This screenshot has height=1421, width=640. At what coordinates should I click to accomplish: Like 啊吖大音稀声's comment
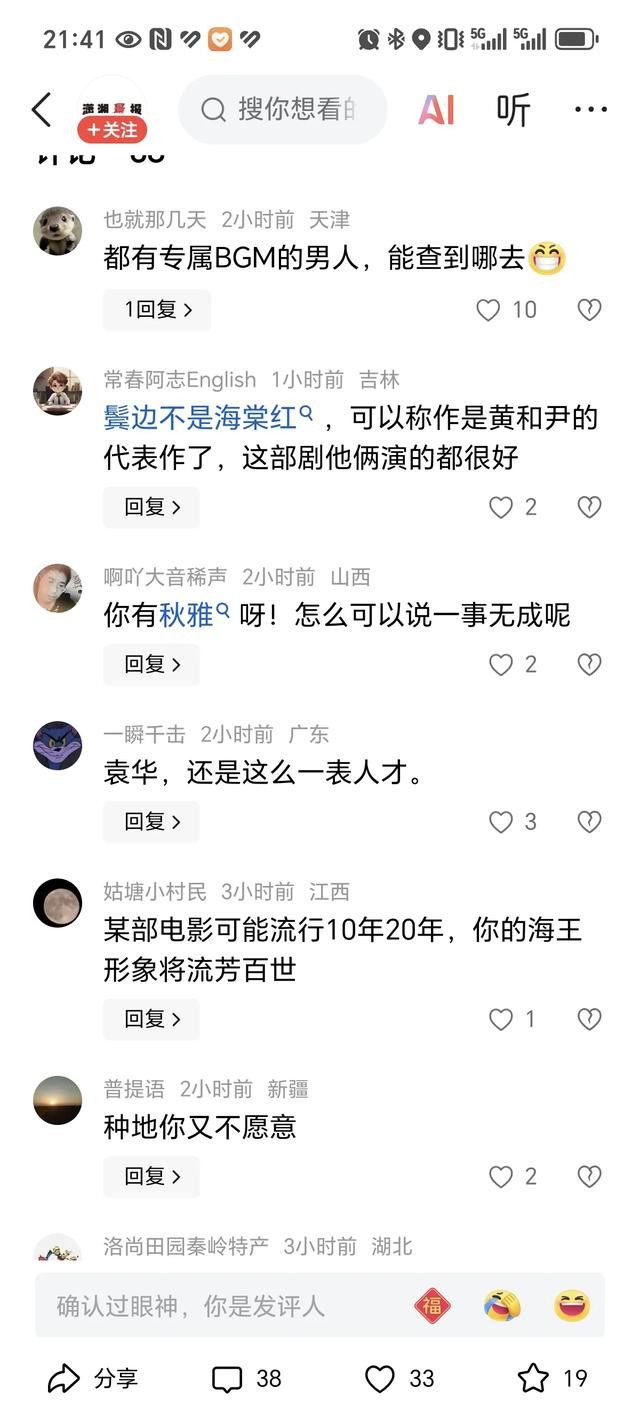coord(512,664)
